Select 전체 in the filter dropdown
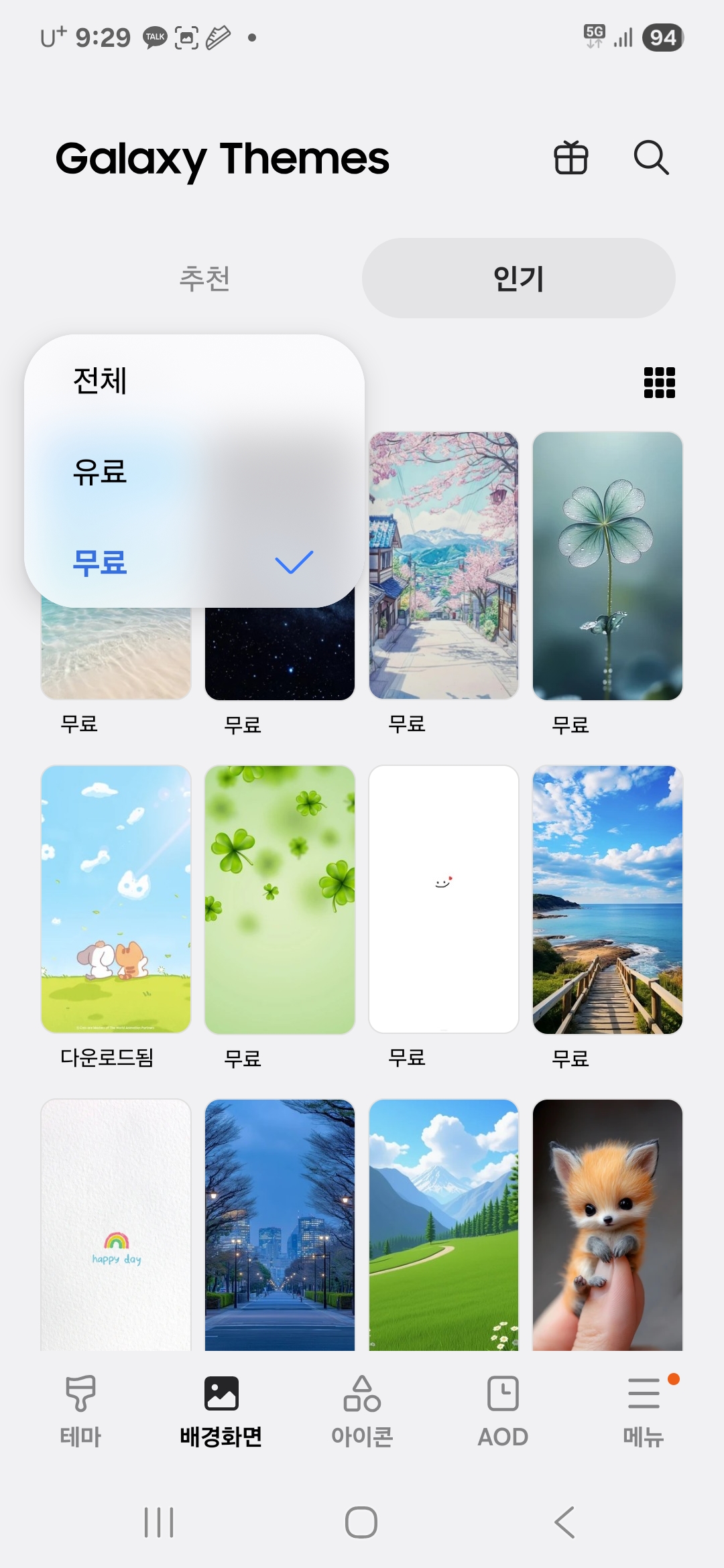The width and height of the screenshot is (724, 1568). [101, 381]
